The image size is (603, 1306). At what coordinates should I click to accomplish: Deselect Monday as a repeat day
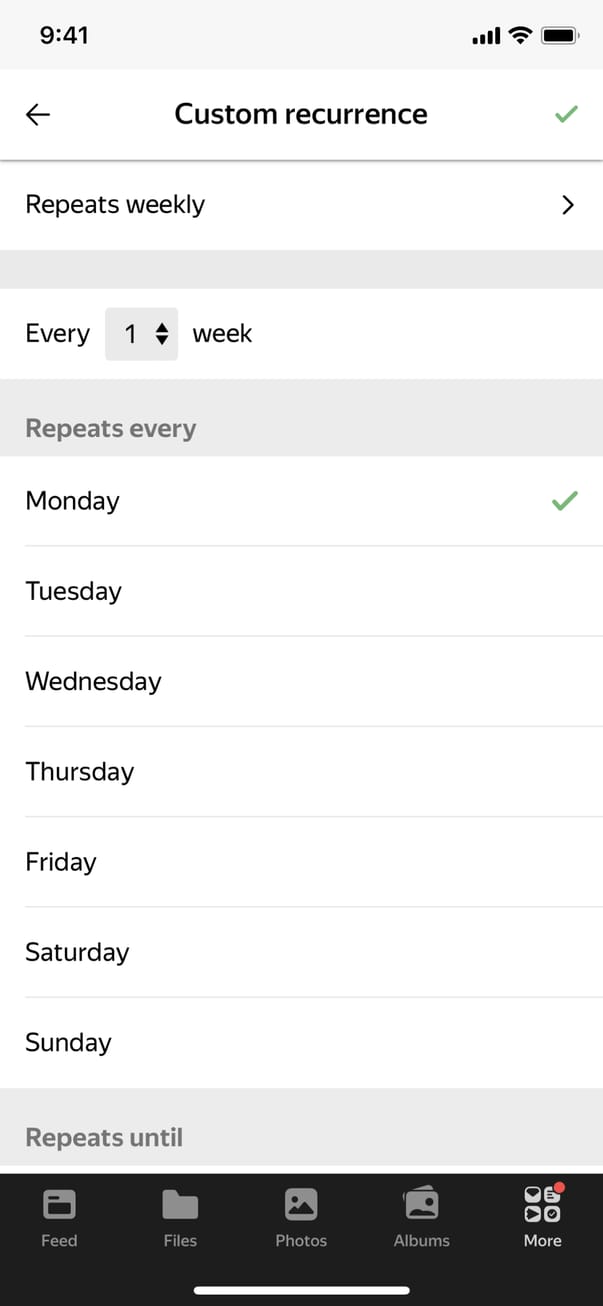301,501
